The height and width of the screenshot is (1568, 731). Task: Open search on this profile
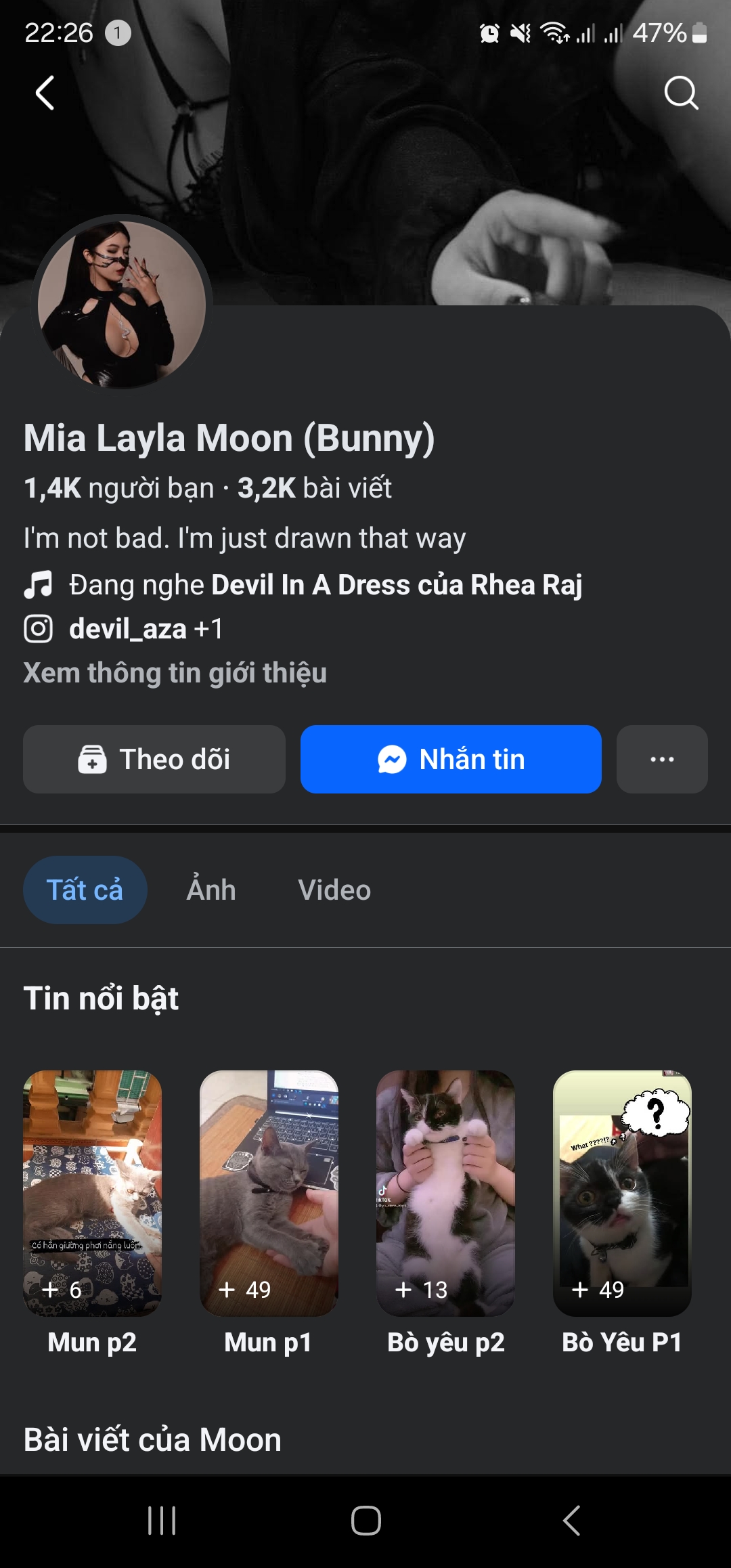point(680,93)
